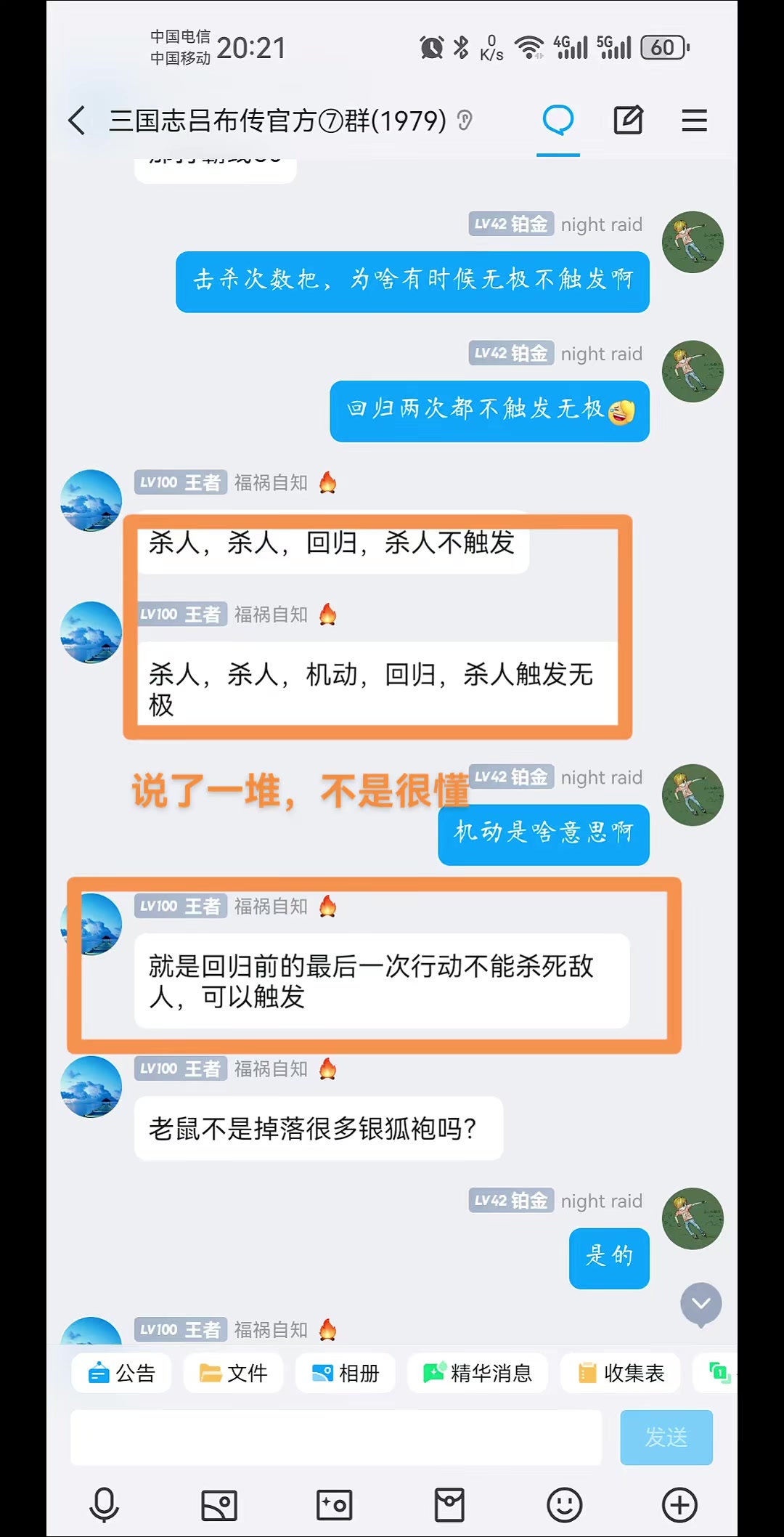The image size is (784, 1537).
Task: Open more options plus icon
Action: [x=680, y=1505]
